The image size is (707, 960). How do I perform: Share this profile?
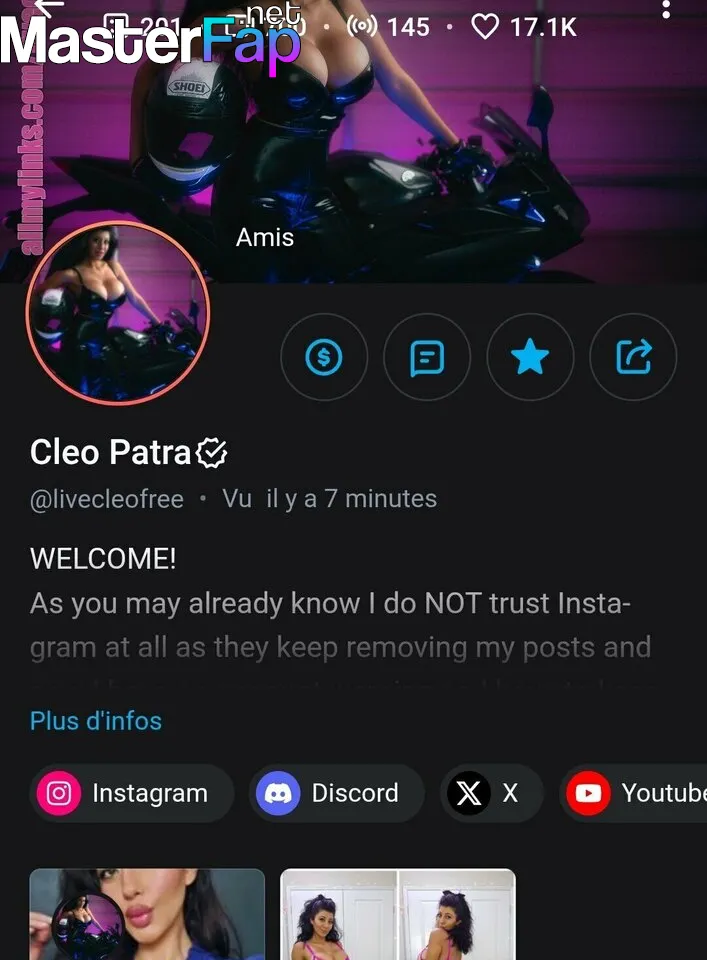633,356
